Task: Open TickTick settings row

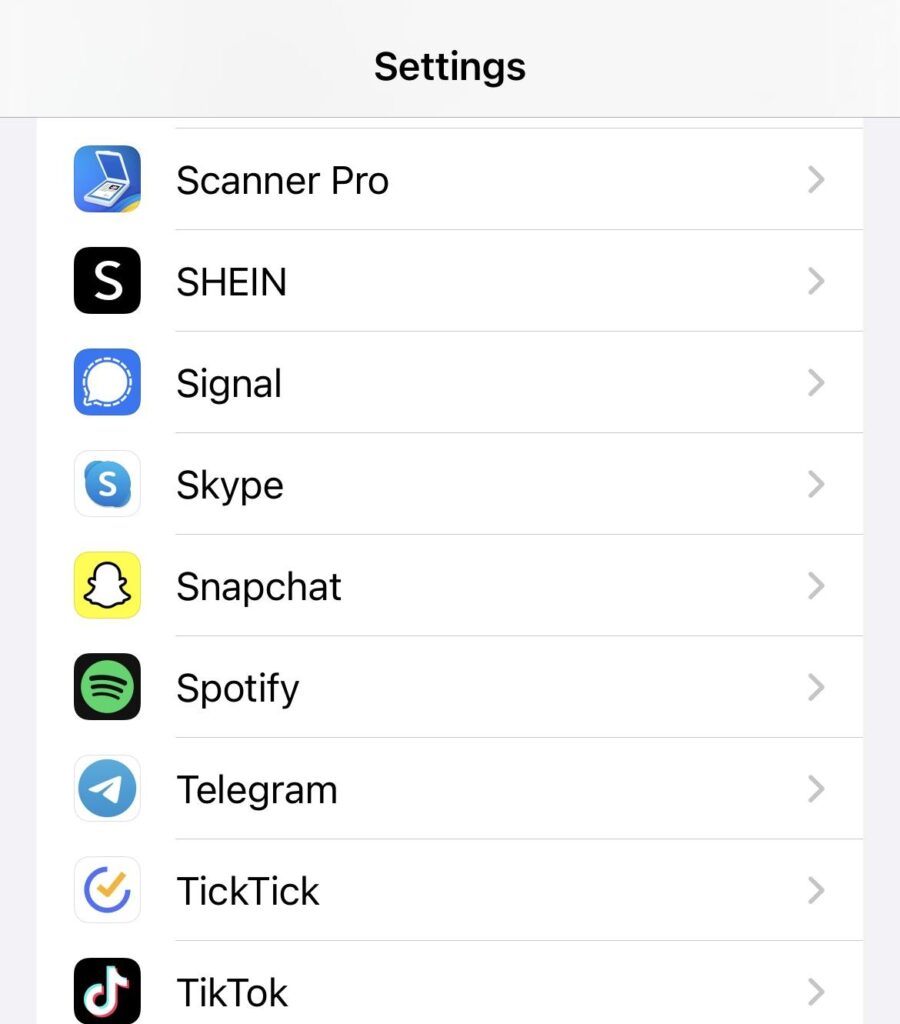Action: (450, 890)
